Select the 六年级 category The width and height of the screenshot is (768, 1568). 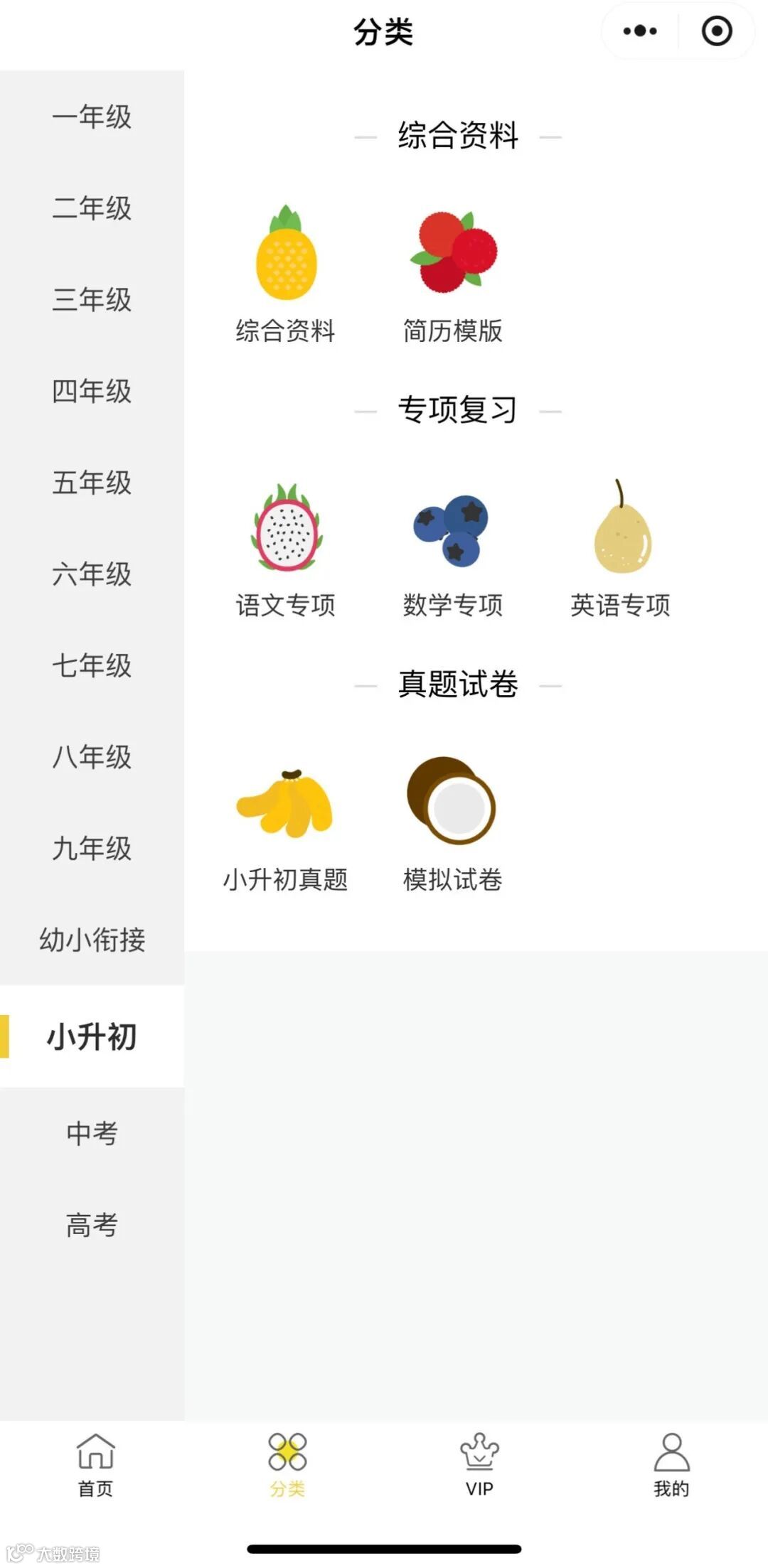pyautogui.click(x=92, y=574)
